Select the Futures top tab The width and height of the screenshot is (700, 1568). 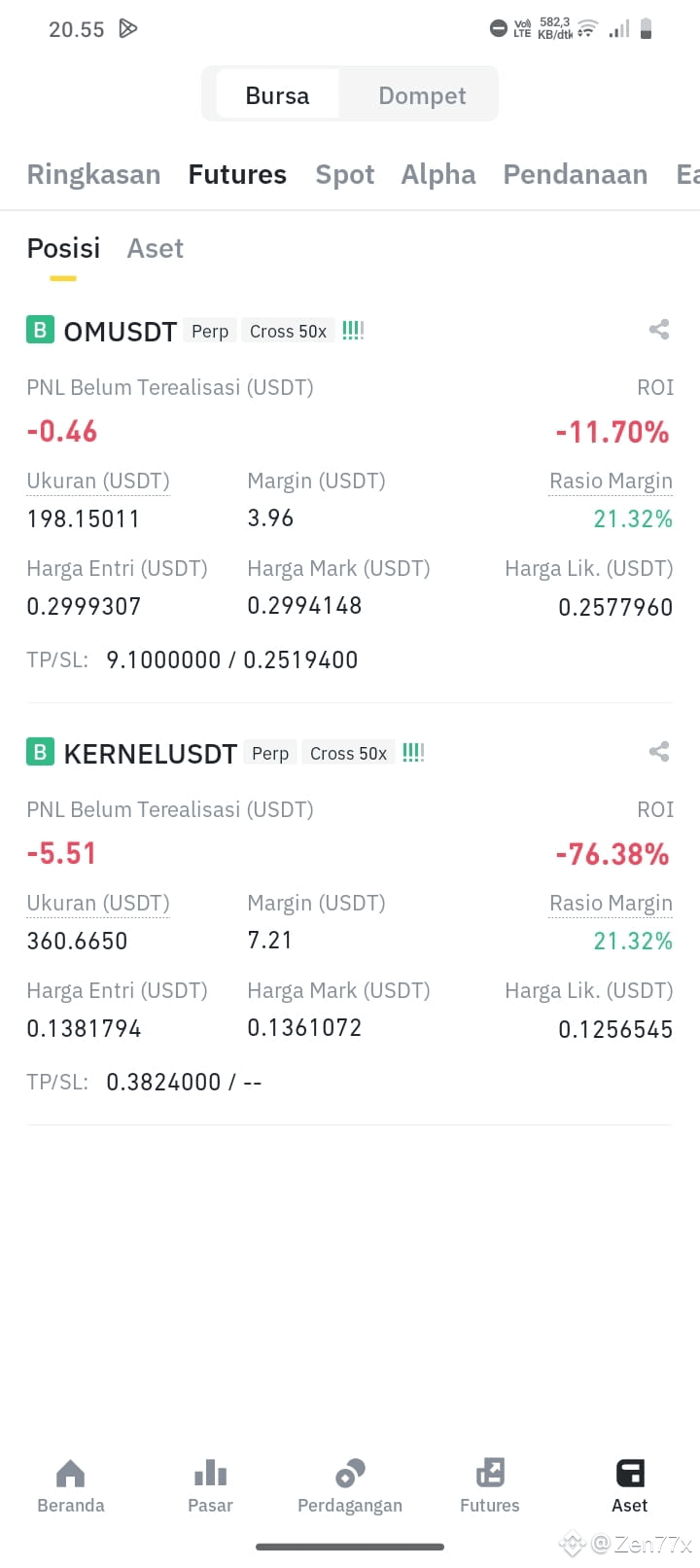click(x=237, y=174)
